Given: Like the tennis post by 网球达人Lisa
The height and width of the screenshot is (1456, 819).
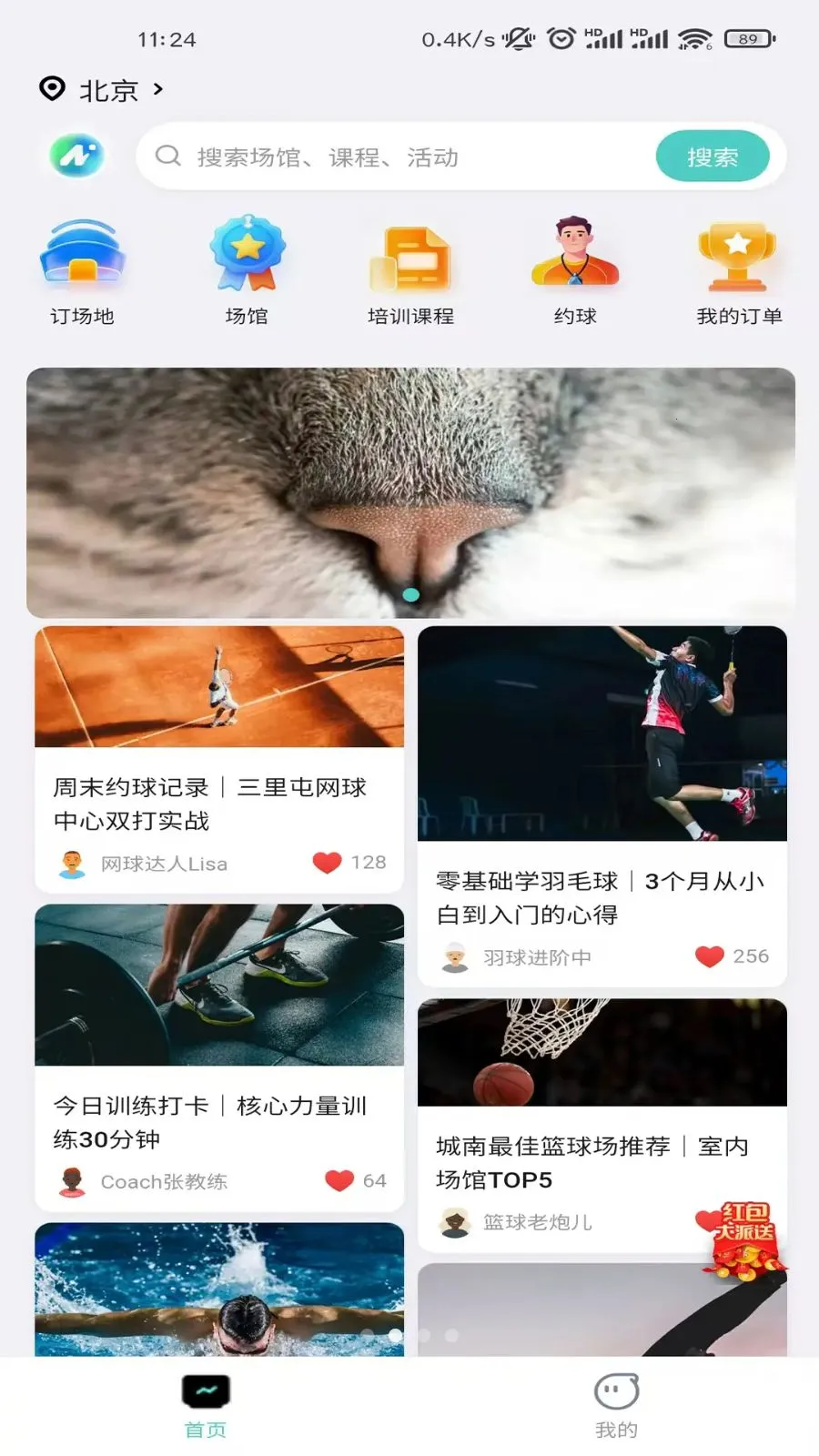Looking at the screenshot, I should (x=326, y=862).
